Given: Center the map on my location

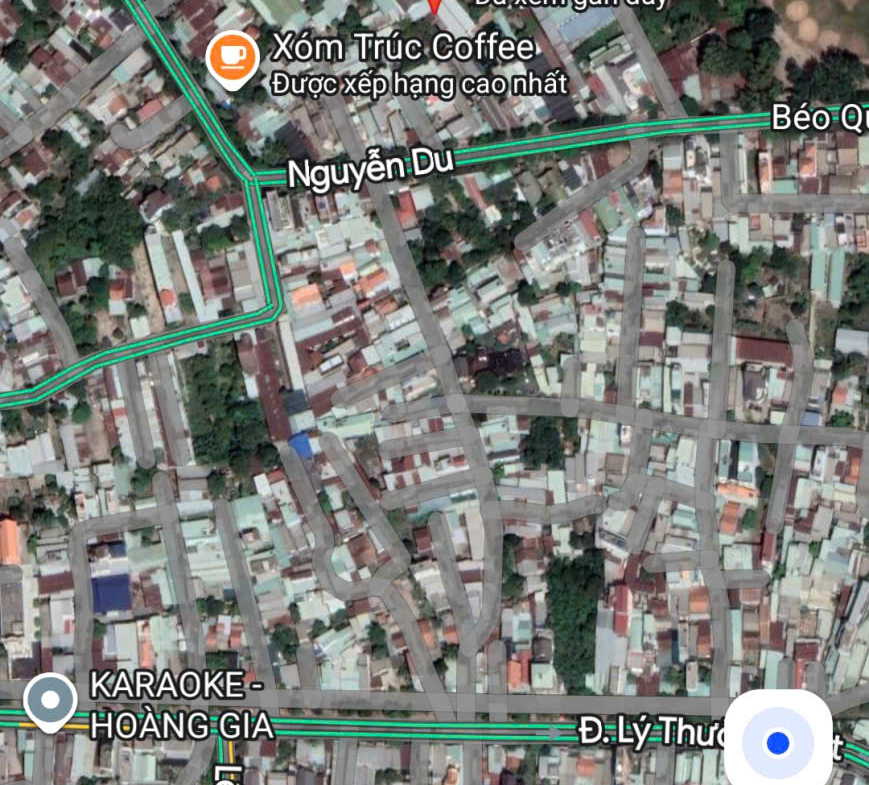Looking at the screenshot, I should pyautogui.click(x=778, y=742).
